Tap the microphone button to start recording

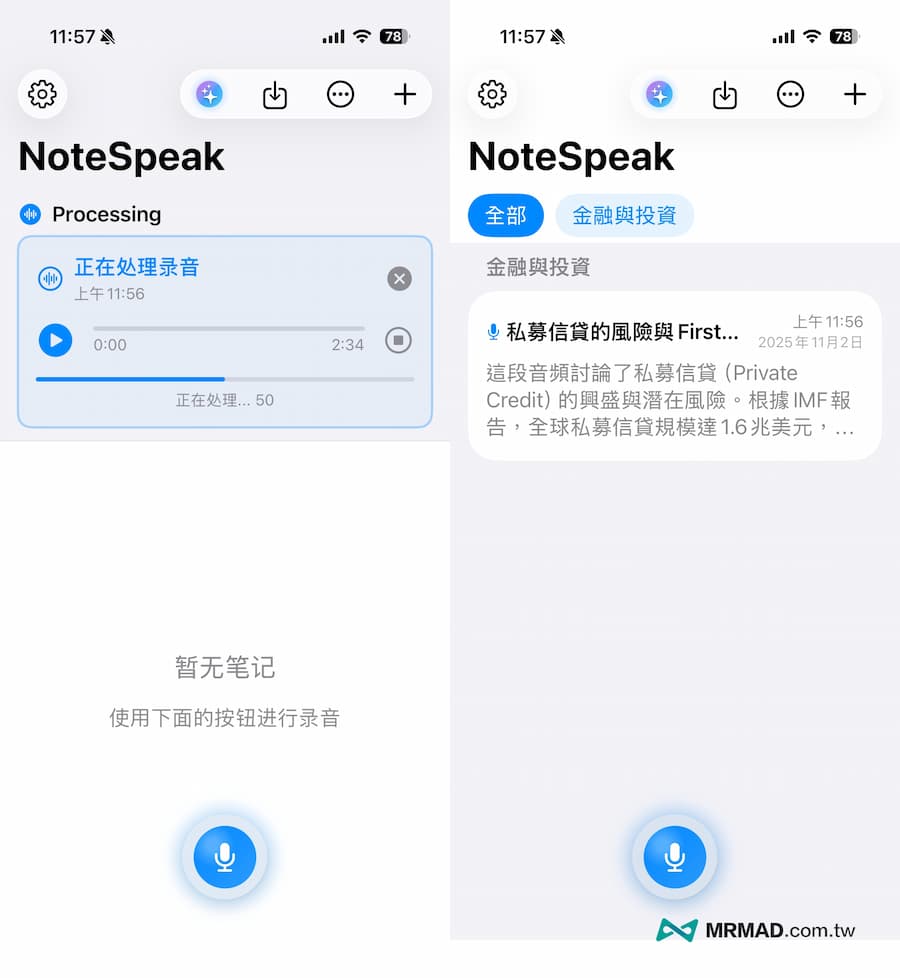[x=224, y=857]
